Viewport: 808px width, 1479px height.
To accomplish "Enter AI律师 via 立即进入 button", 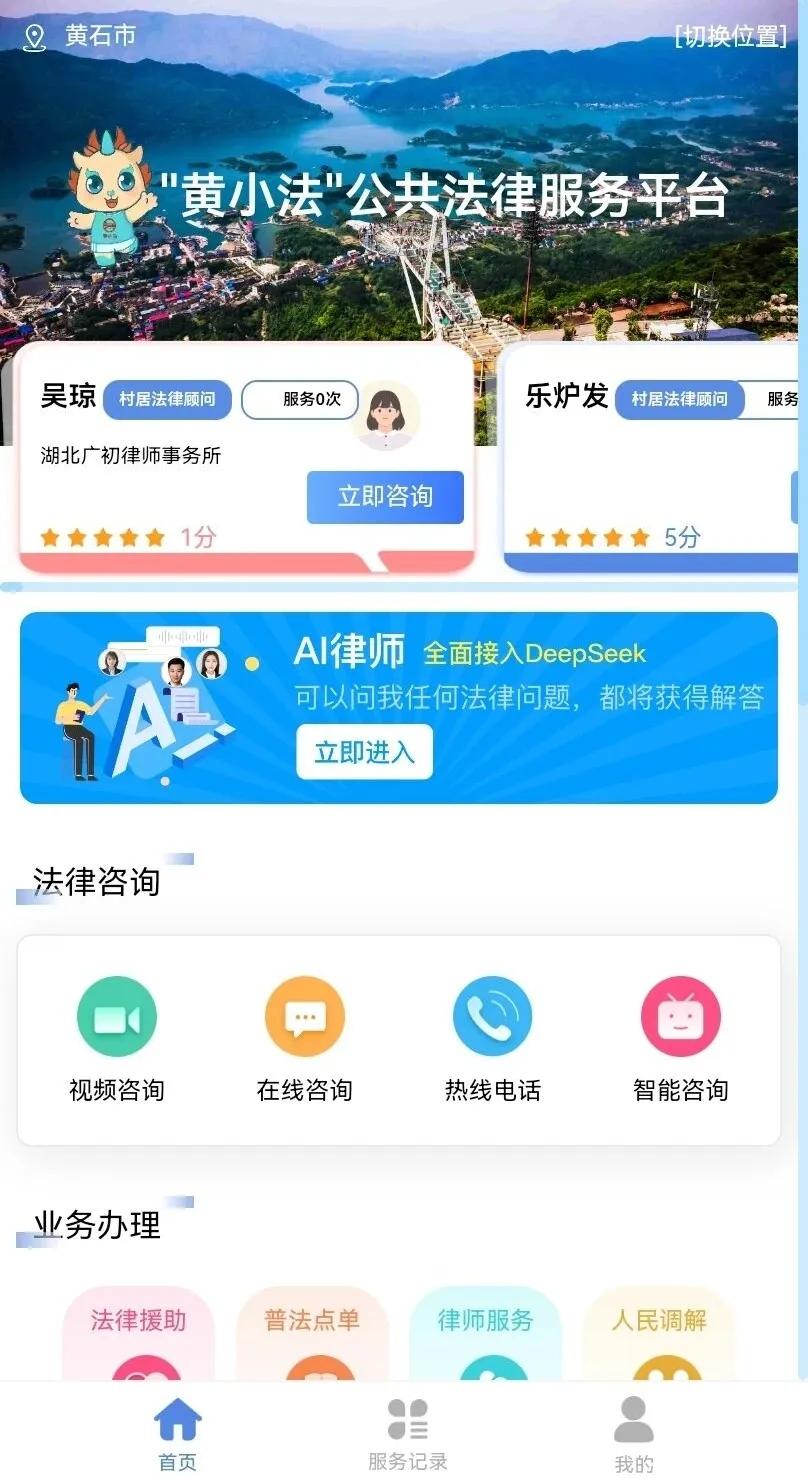I will [x=364, y=752].
